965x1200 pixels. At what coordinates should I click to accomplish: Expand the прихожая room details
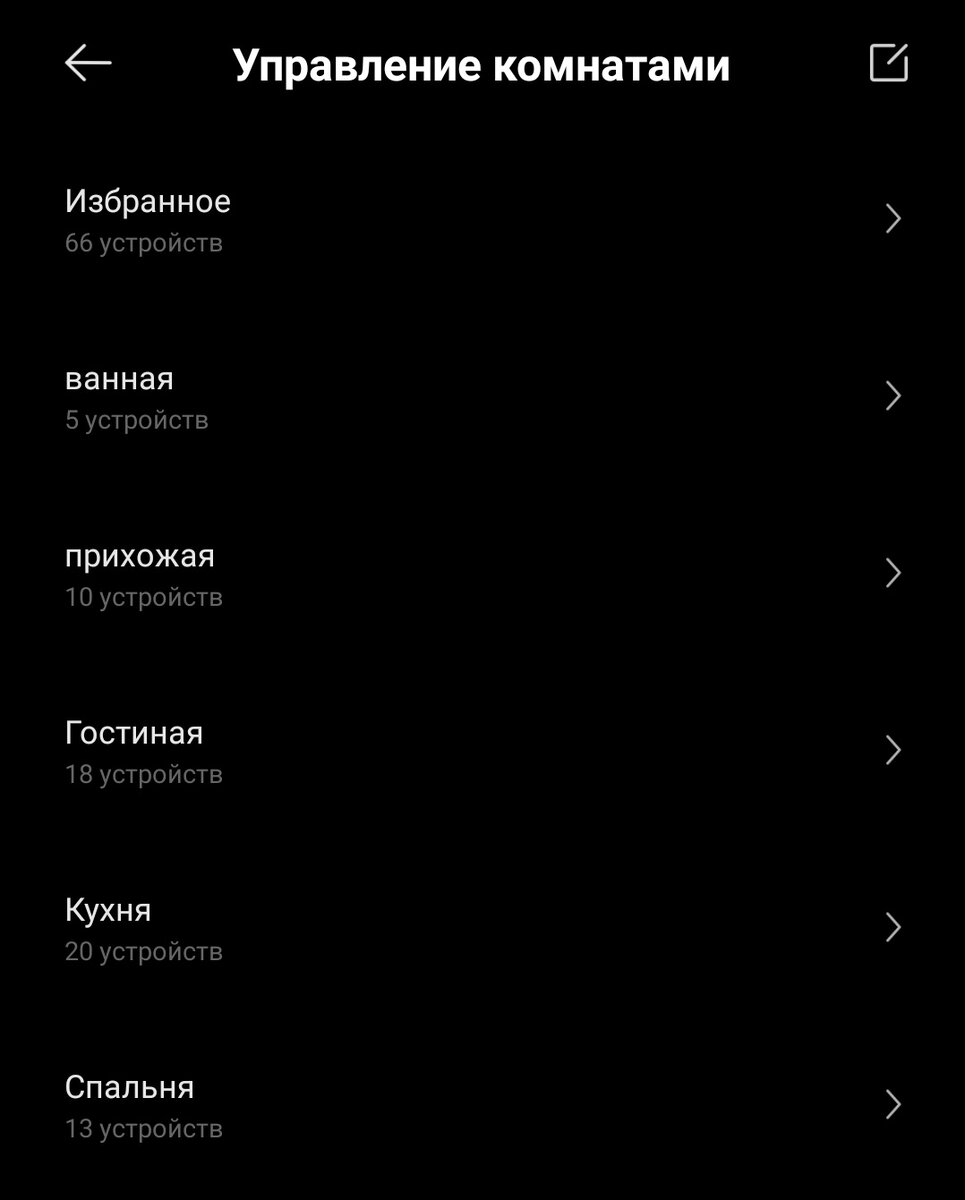(x=891, y=573)
